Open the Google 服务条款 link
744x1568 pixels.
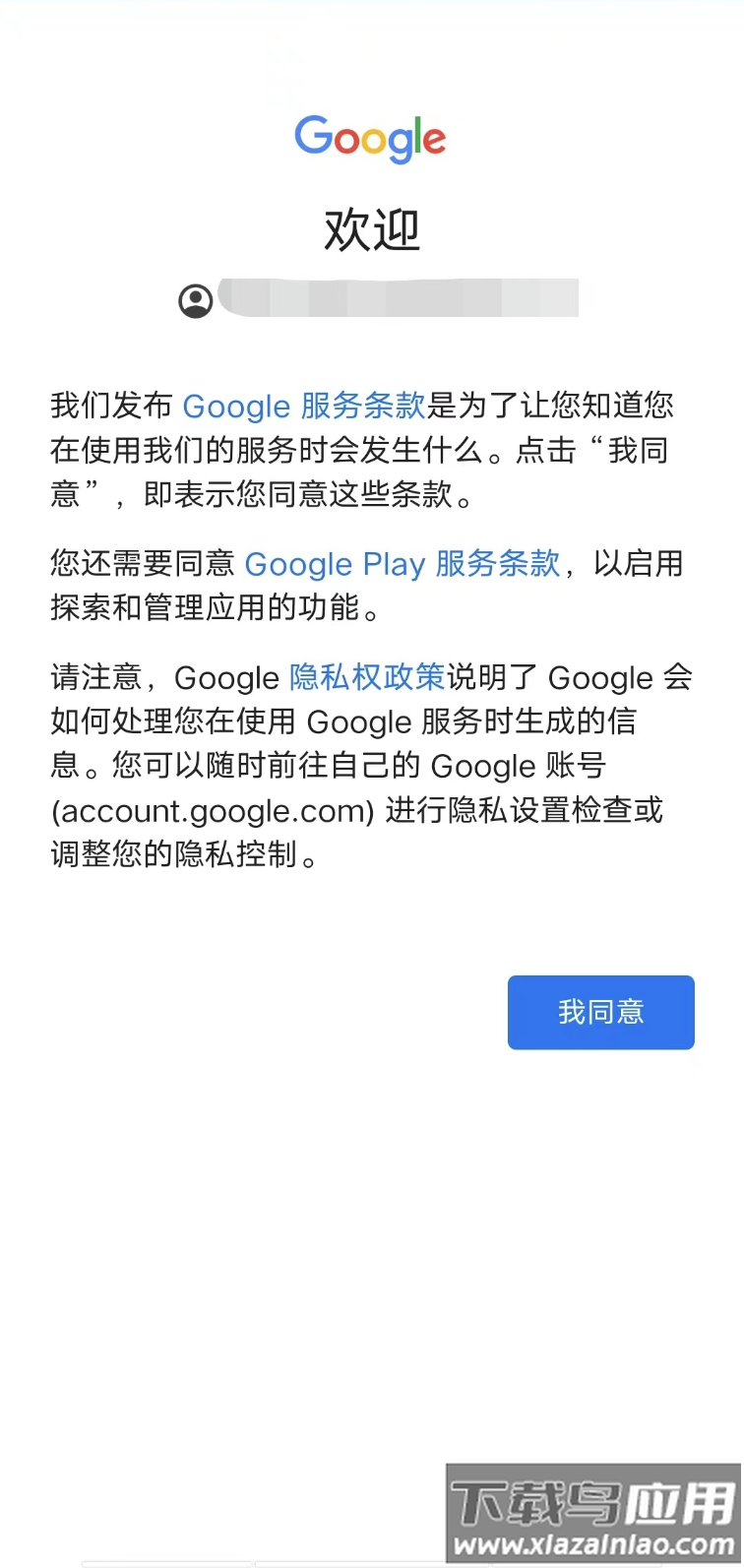304,406
